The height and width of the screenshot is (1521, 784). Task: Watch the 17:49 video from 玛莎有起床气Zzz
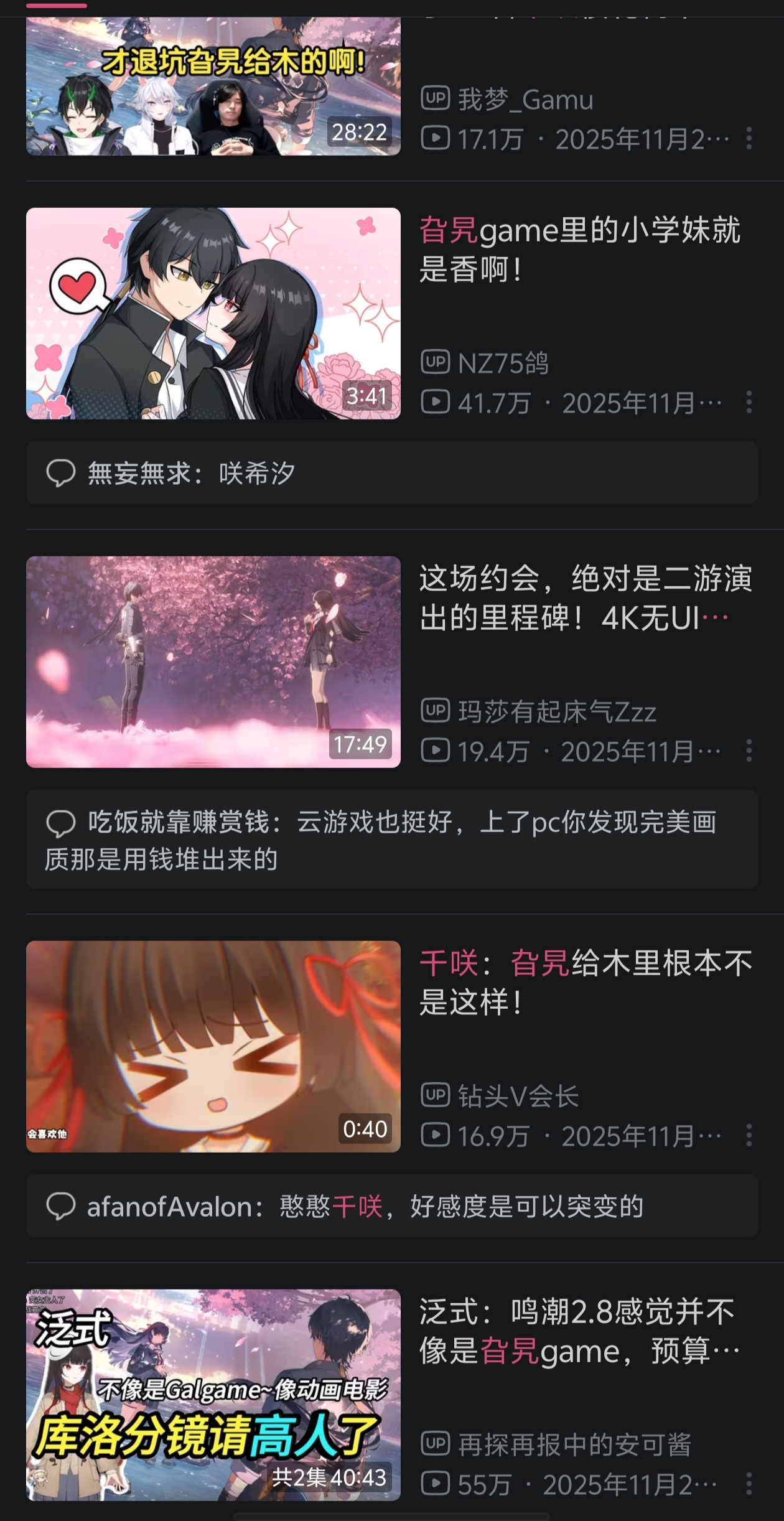coord(213,662)
